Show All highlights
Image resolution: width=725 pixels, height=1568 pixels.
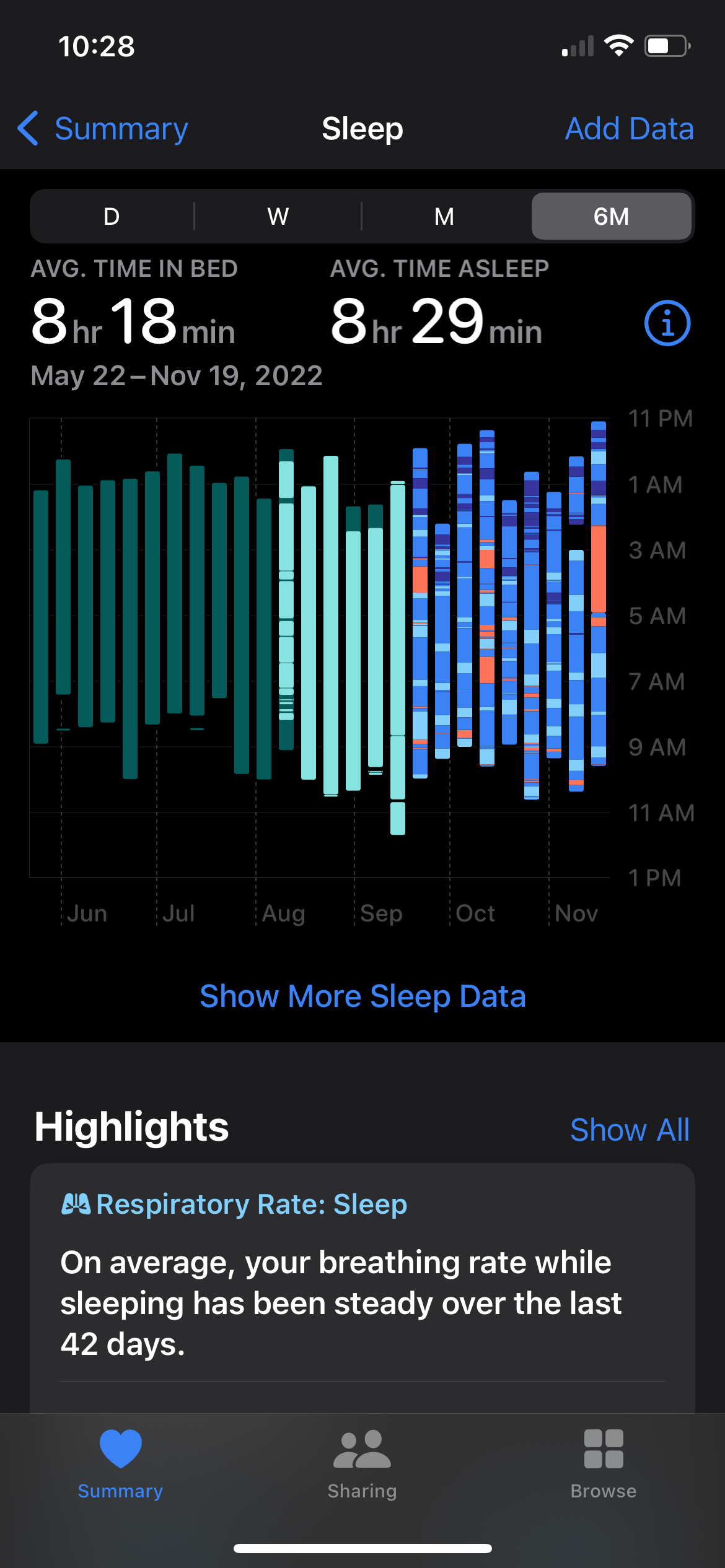(629, 1130)
